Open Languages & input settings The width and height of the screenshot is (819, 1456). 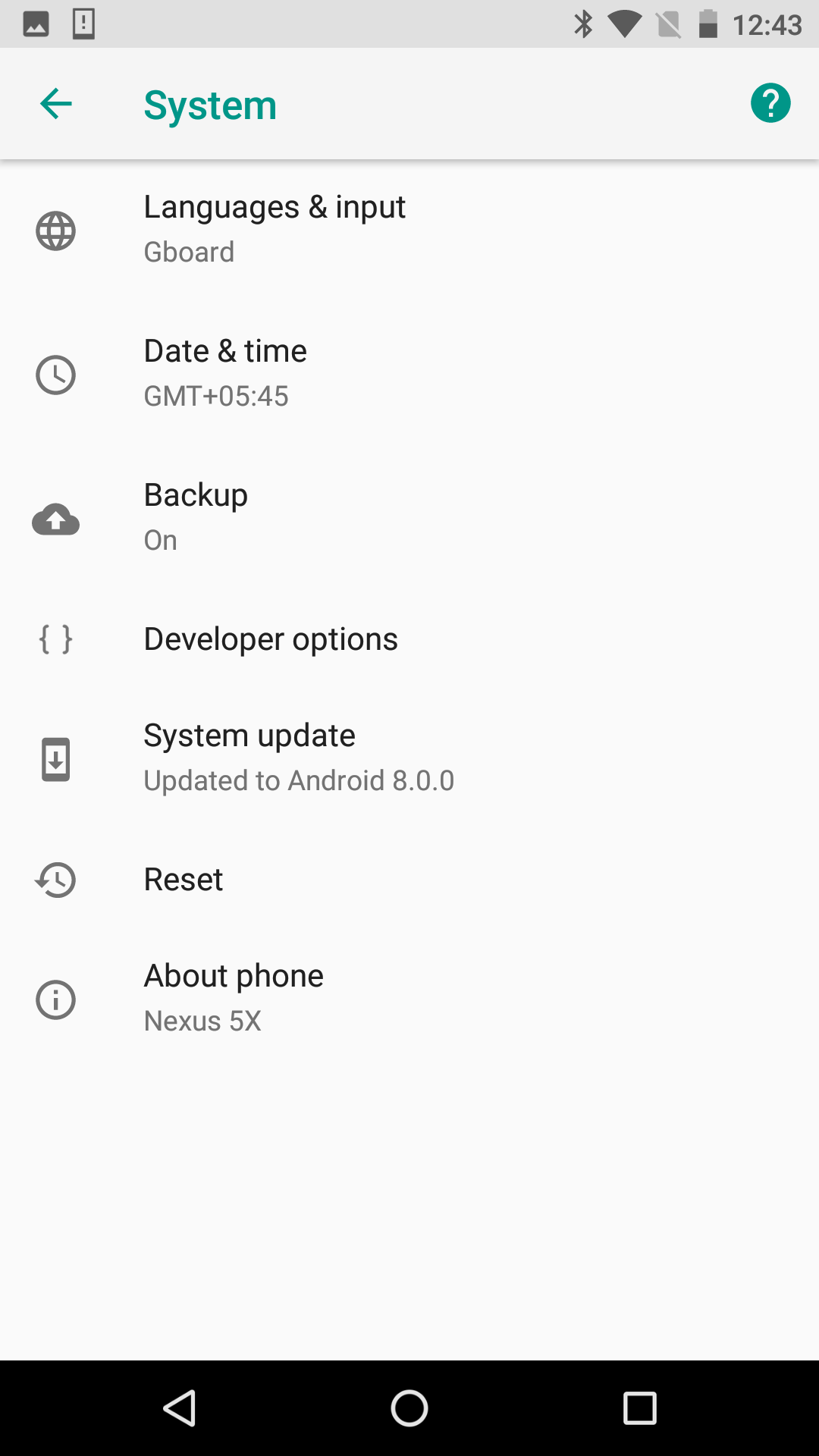coord(409,230)
